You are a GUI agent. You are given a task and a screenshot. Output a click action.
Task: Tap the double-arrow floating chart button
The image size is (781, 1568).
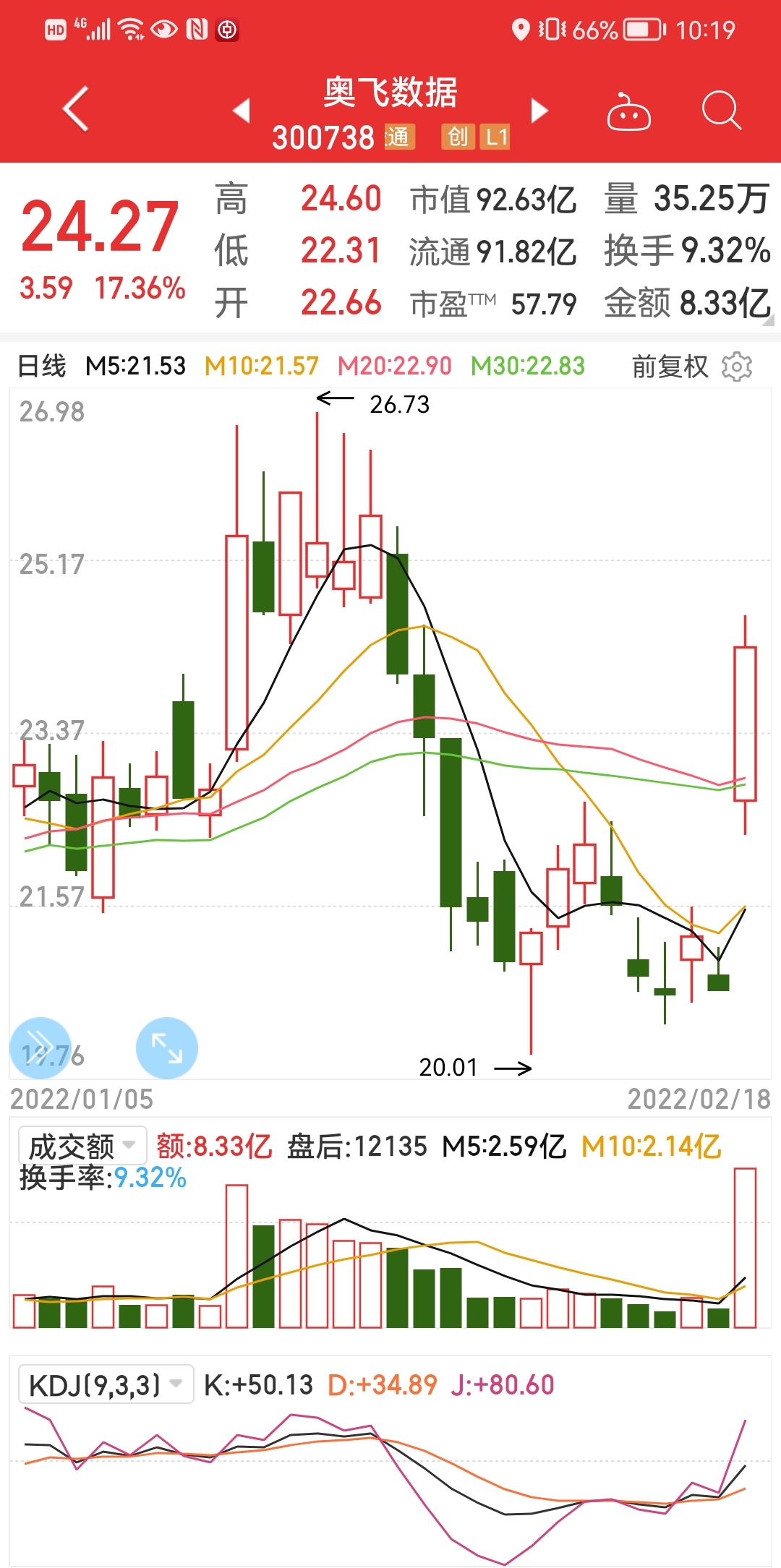(x=40, y=1048)
